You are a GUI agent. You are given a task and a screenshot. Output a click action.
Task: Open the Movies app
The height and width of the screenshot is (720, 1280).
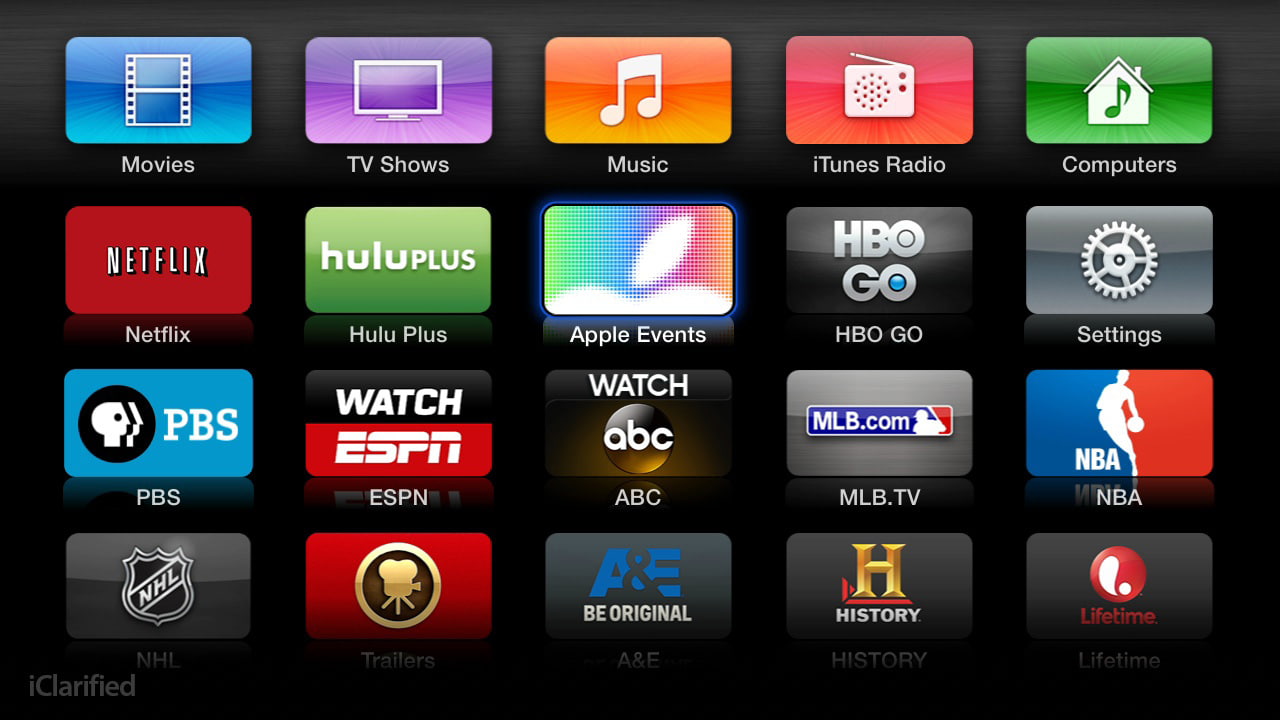[x=158, y=91]
